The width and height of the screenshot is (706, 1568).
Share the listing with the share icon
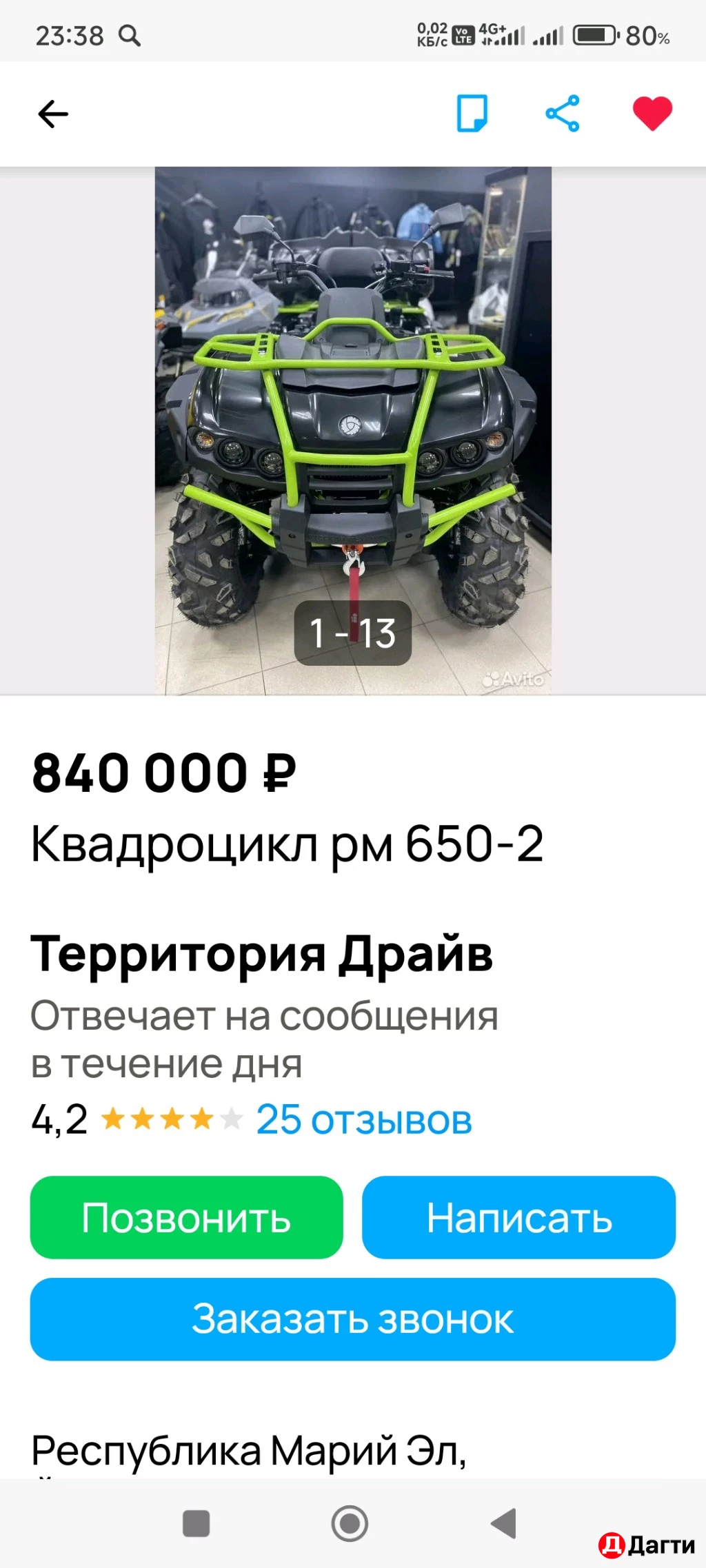pyautogui.click(x=563, y=114)
